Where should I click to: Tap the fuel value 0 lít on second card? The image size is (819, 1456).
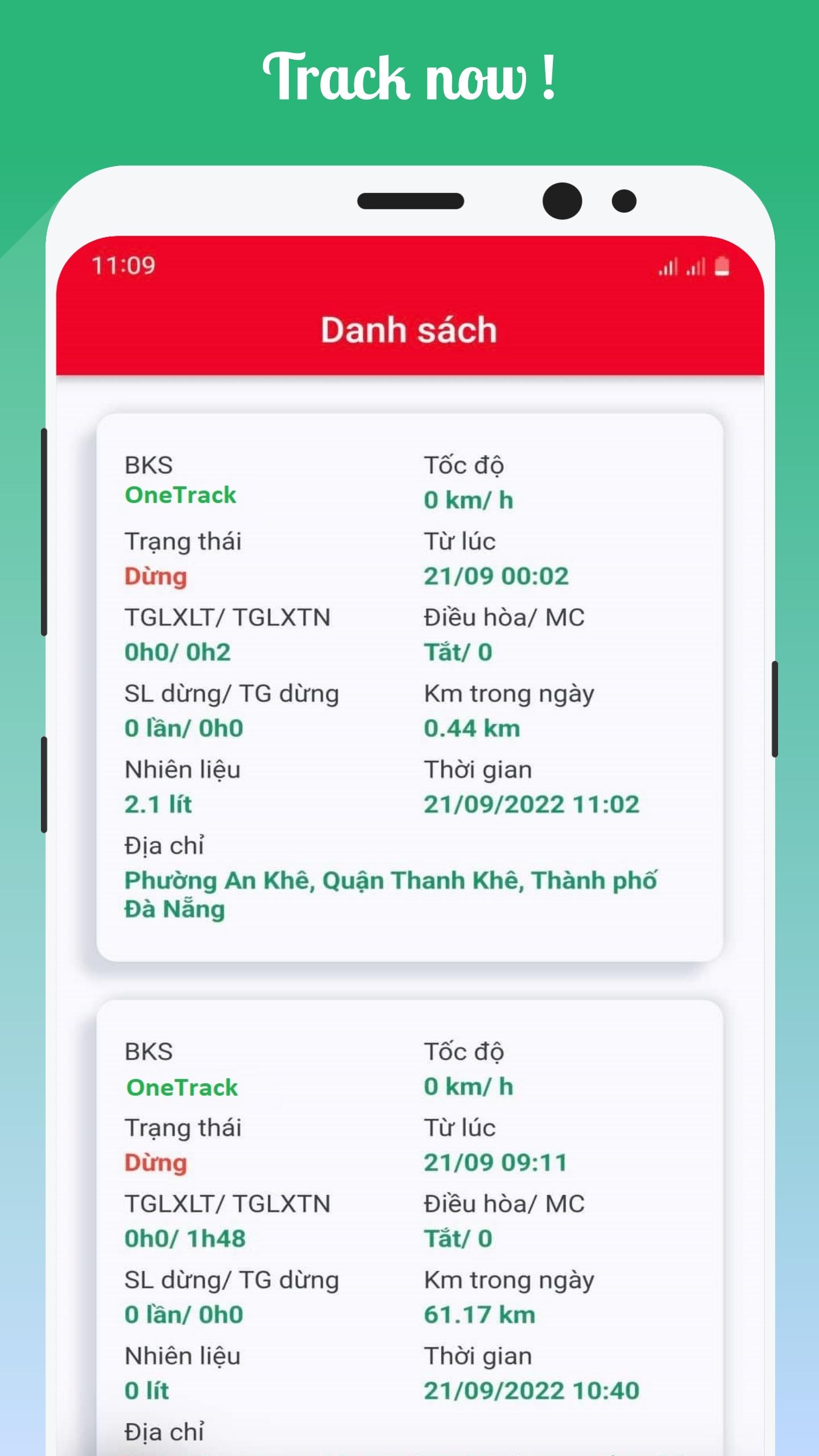coord(146,1391)
